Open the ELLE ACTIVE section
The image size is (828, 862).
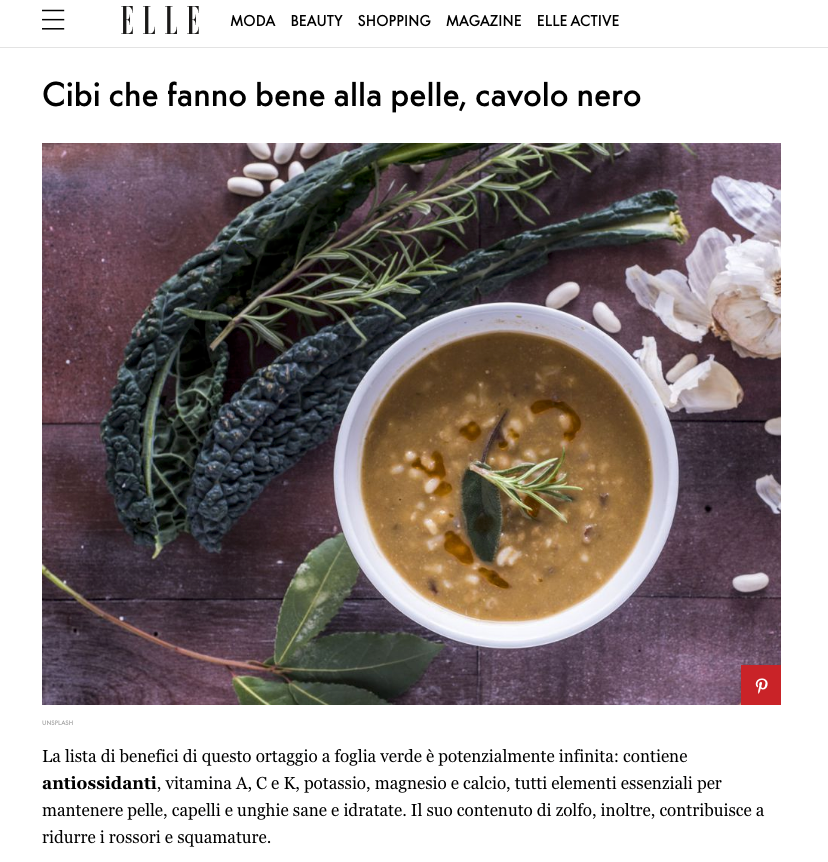coord(577,21)
